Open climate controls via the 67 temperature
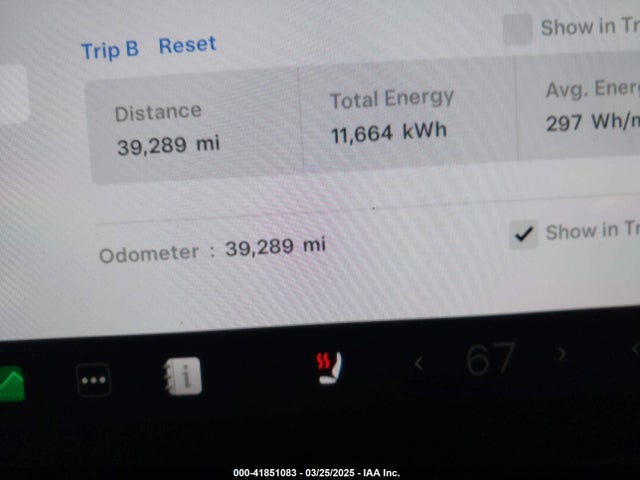Viewport: 640px width, 480px height. [490, 360]
